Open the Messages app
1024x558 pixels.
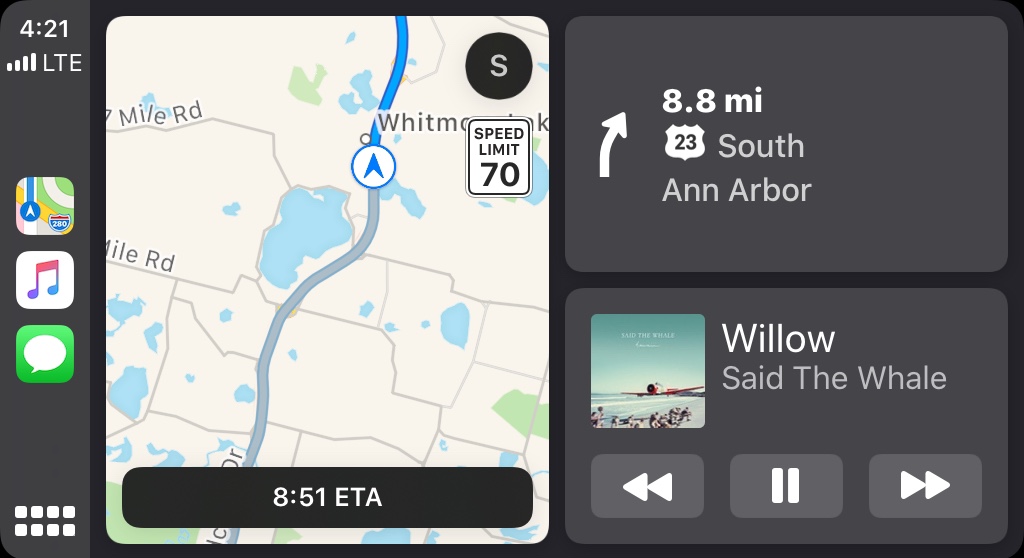(45, 354)
